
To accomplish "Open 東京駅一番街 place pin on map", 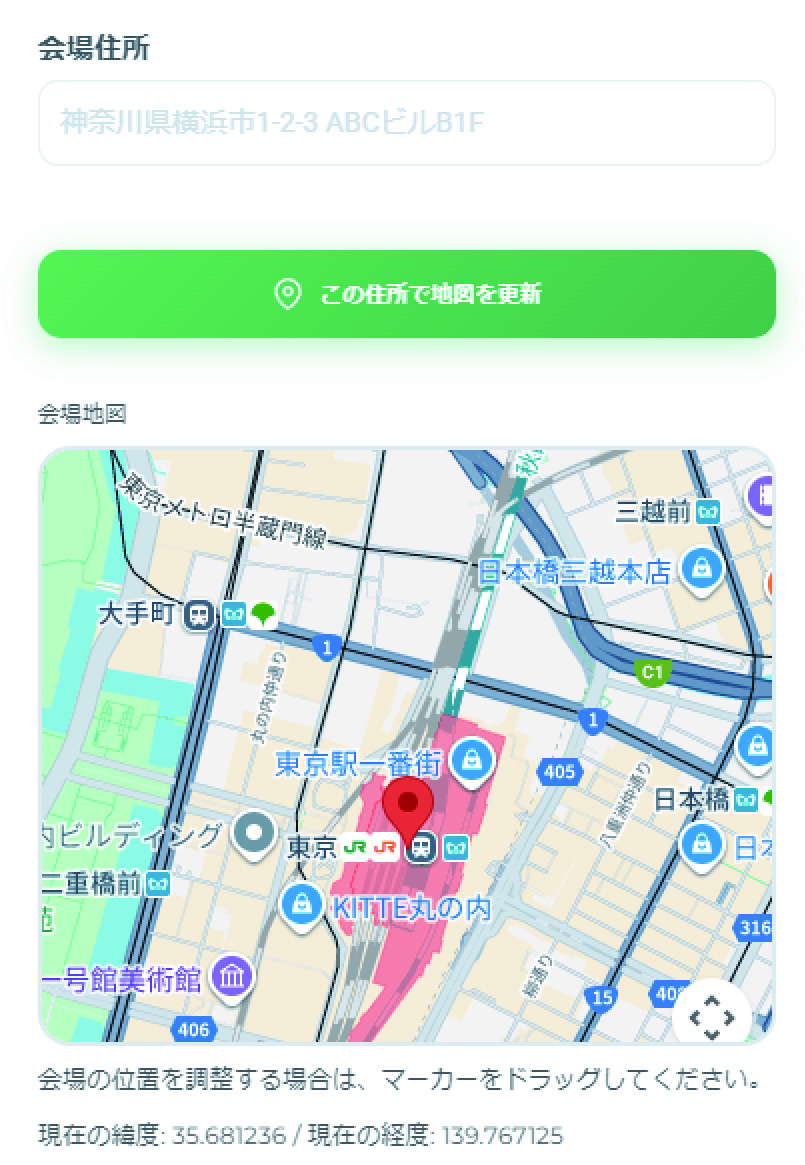I will (x=469, y=762).
